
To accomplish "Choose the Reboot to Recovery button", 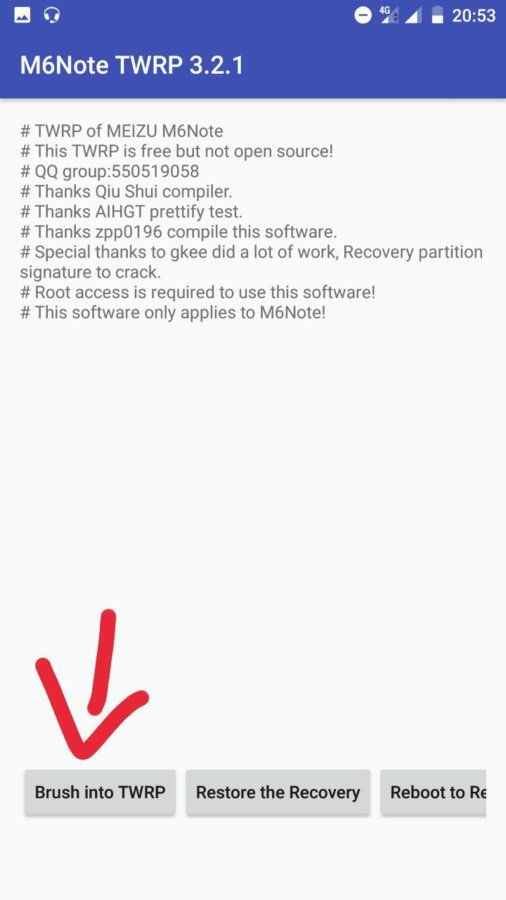I will pos(434,792).
